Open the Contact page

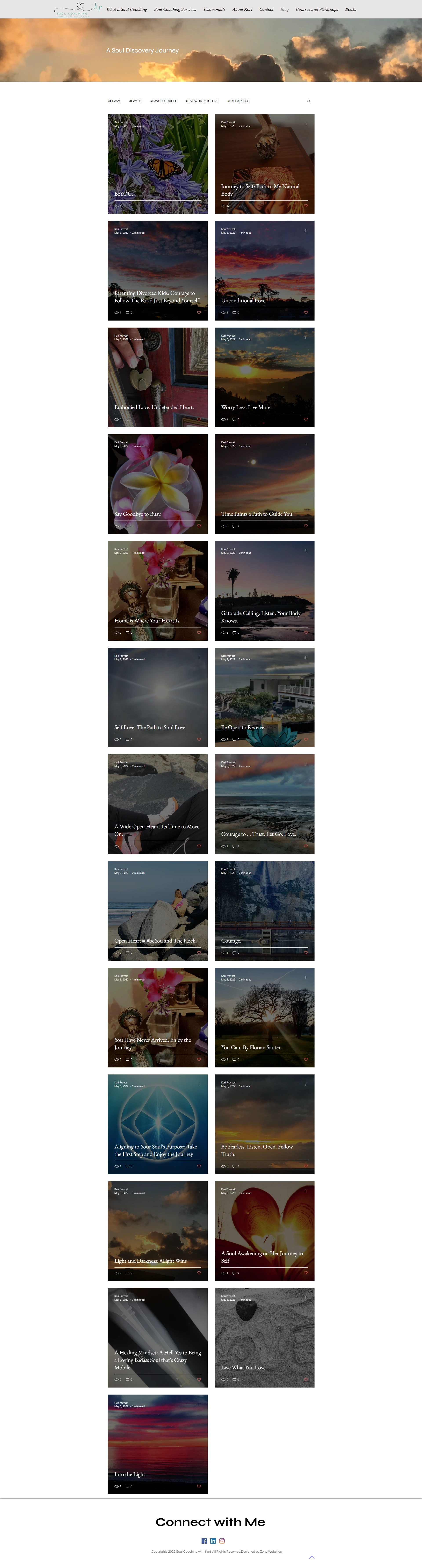tap(266, 10)
